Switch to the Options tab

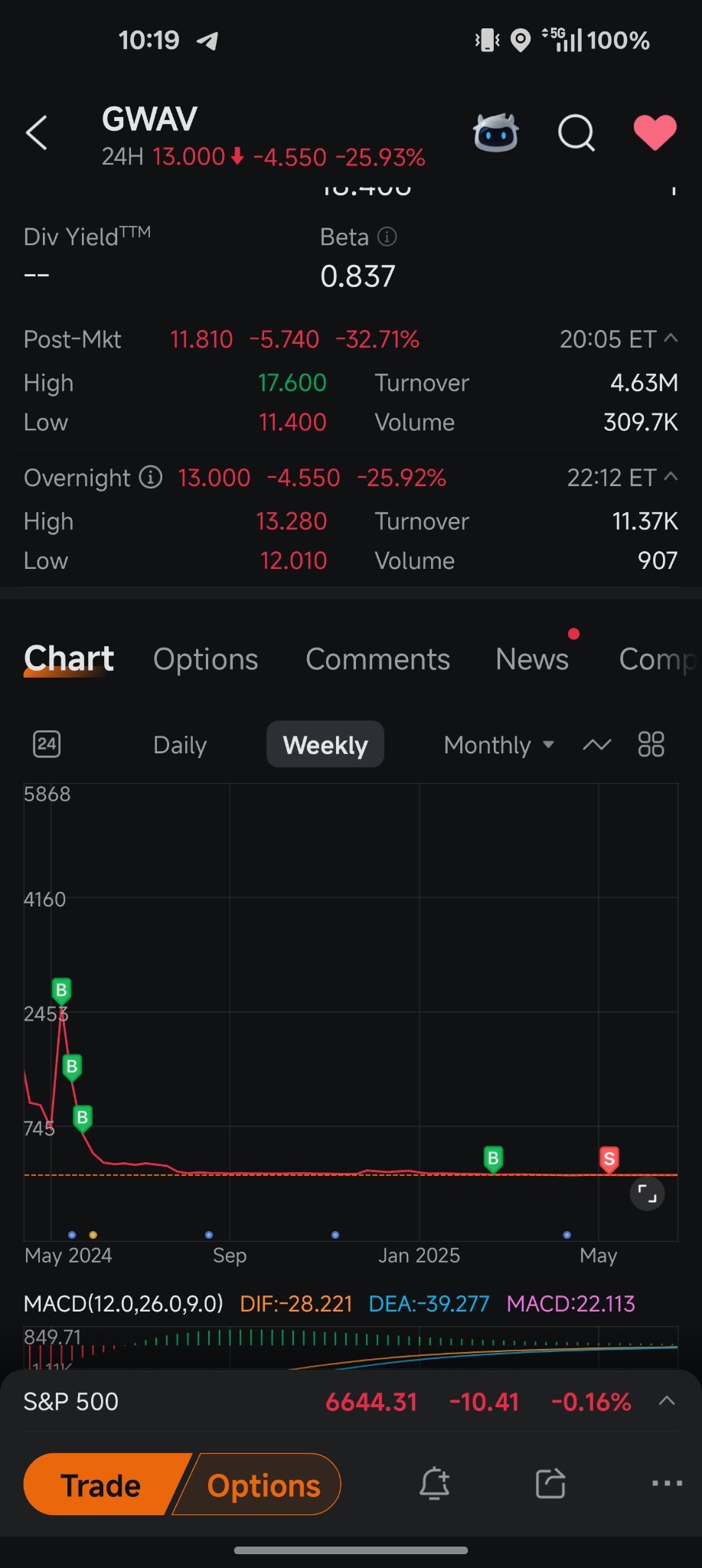205,659
